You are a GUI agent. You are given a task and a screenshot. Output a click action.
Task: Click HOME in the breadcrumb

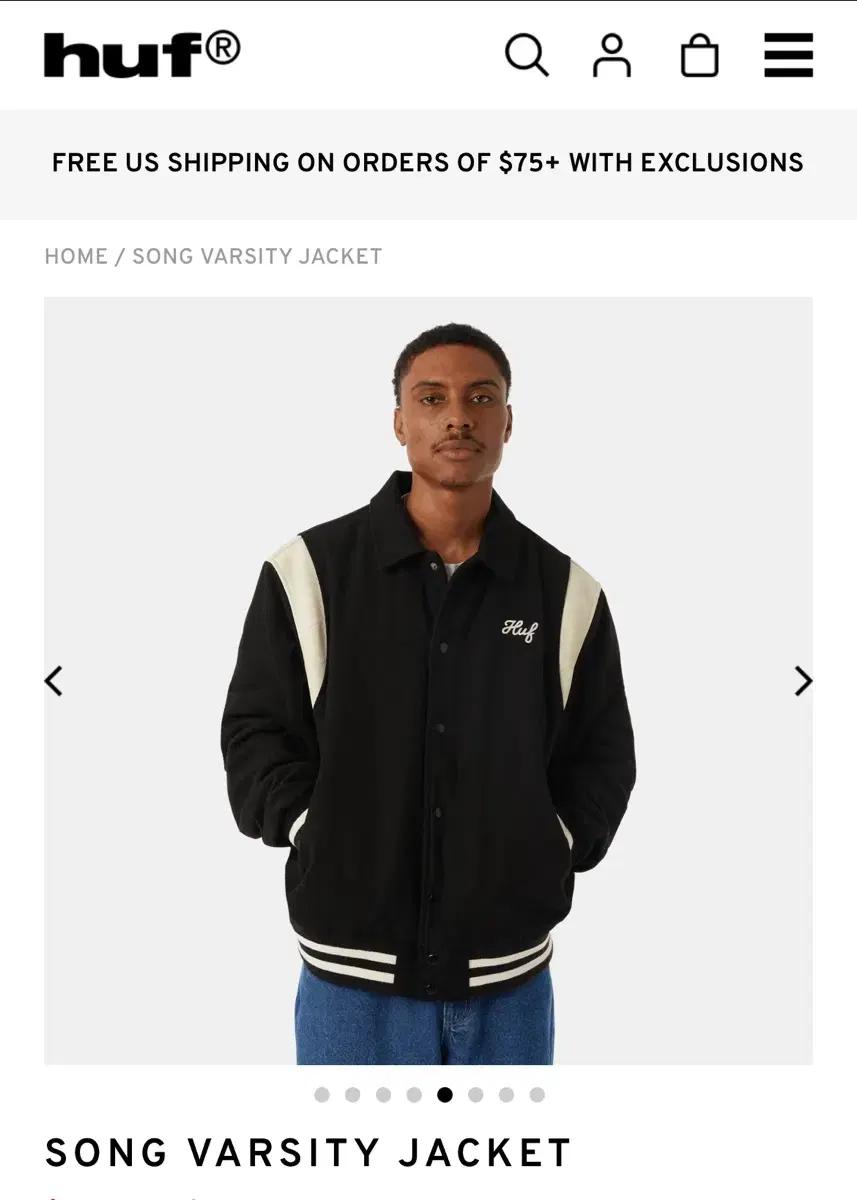click(x=79, y=256)
